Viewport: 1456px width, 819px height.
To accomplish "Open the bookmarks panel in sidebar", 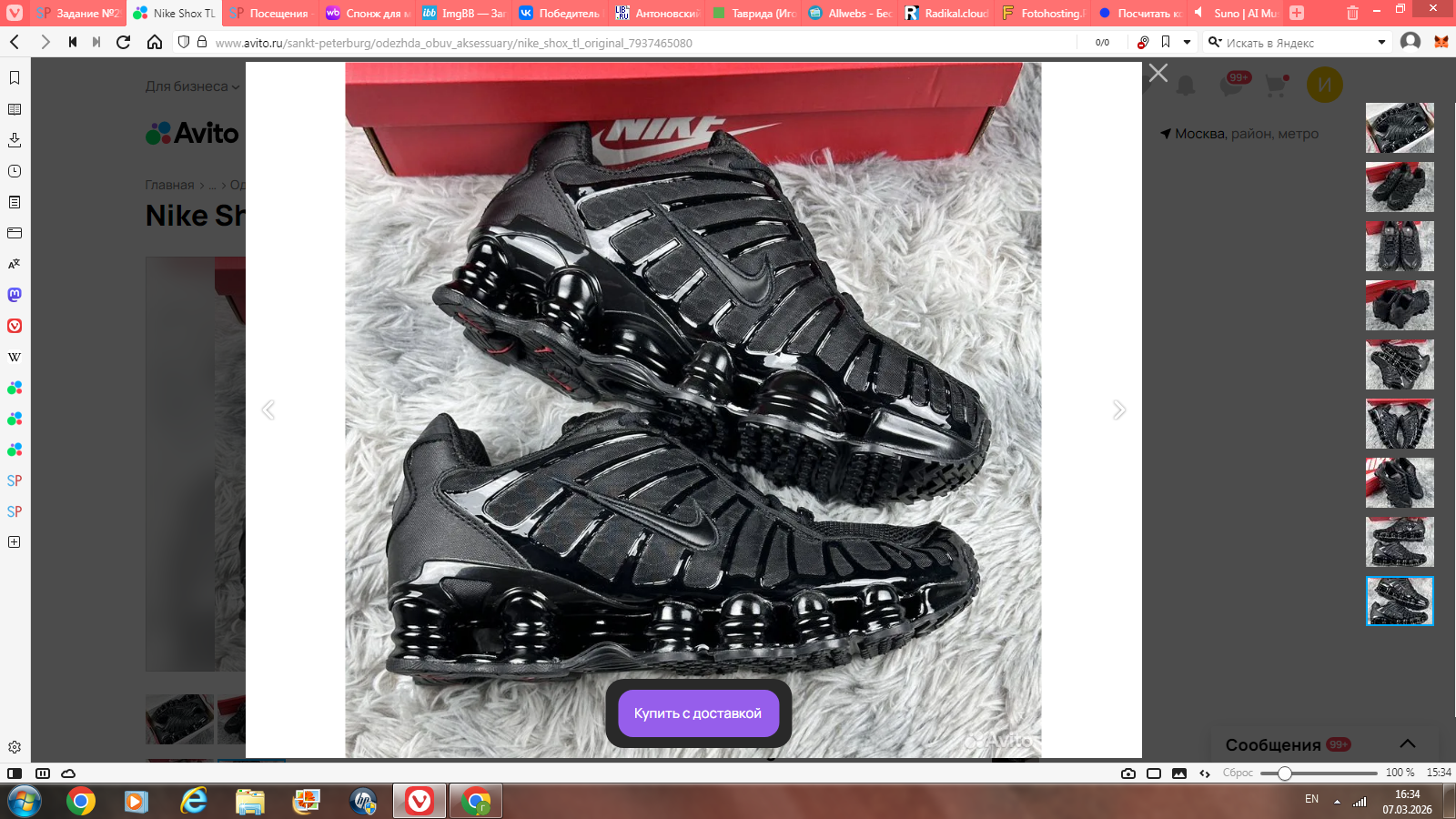I will 15,78.
